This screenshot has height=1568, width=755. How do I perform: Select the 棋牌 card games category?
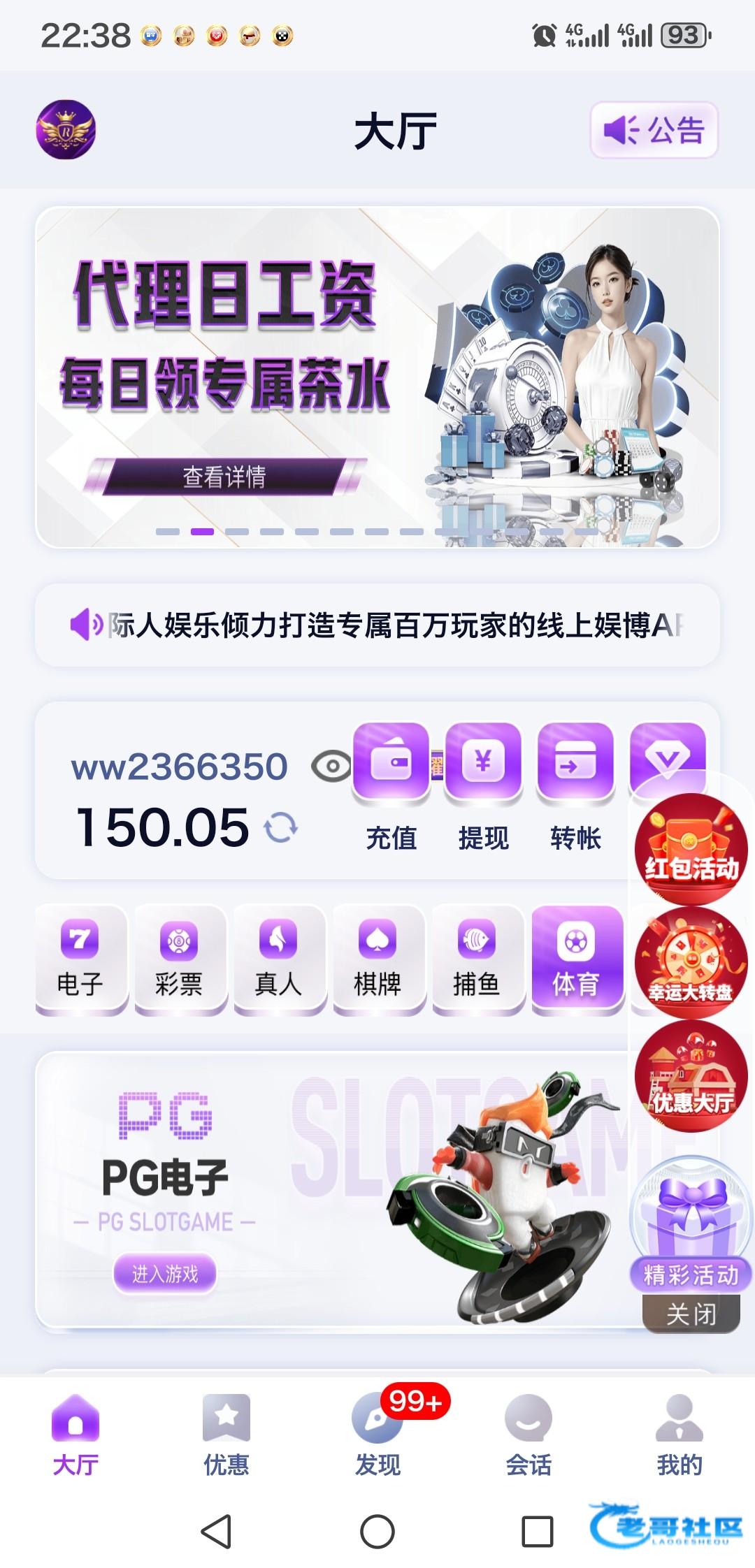pos(378,958)
